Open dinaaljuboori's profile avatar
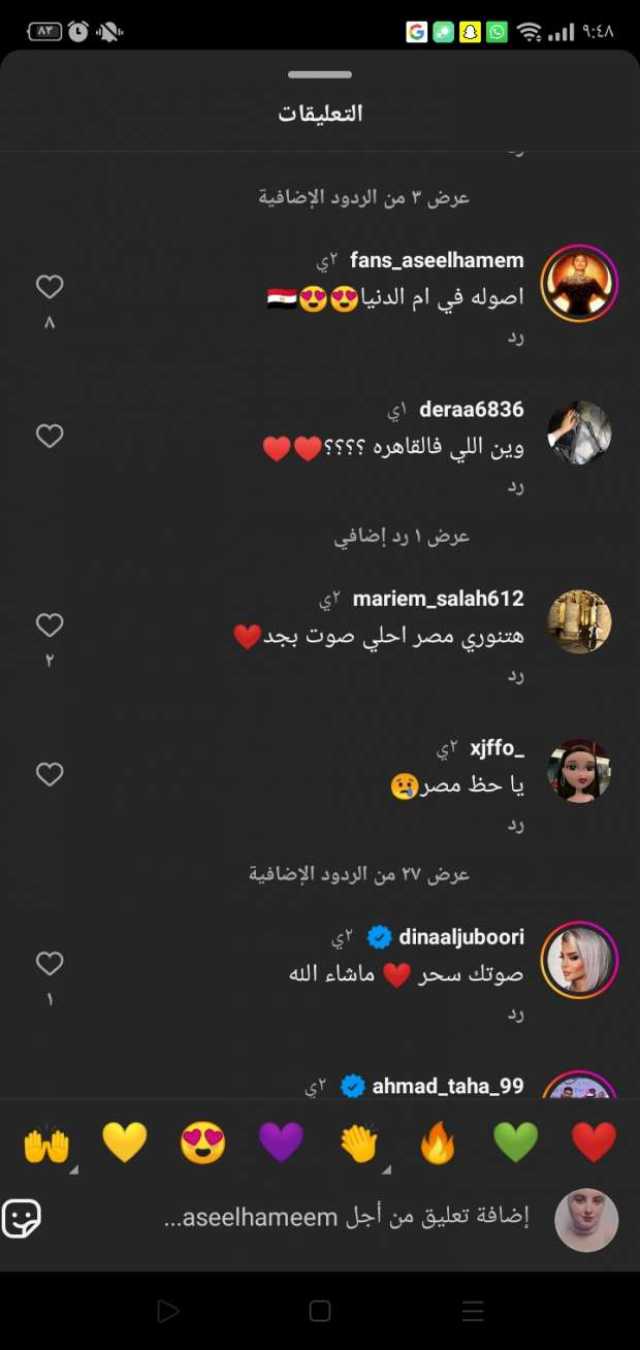 (579, 960)
